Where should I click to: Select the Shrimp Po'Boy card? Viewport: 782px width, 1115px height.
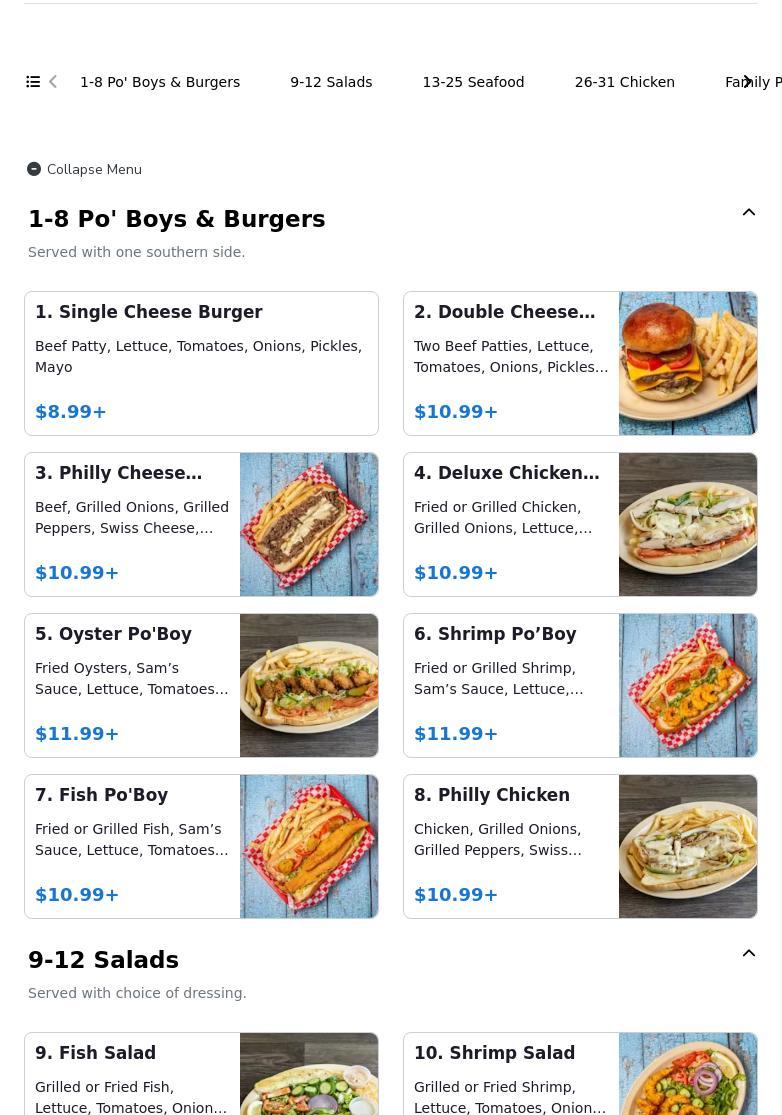(580, 685)
